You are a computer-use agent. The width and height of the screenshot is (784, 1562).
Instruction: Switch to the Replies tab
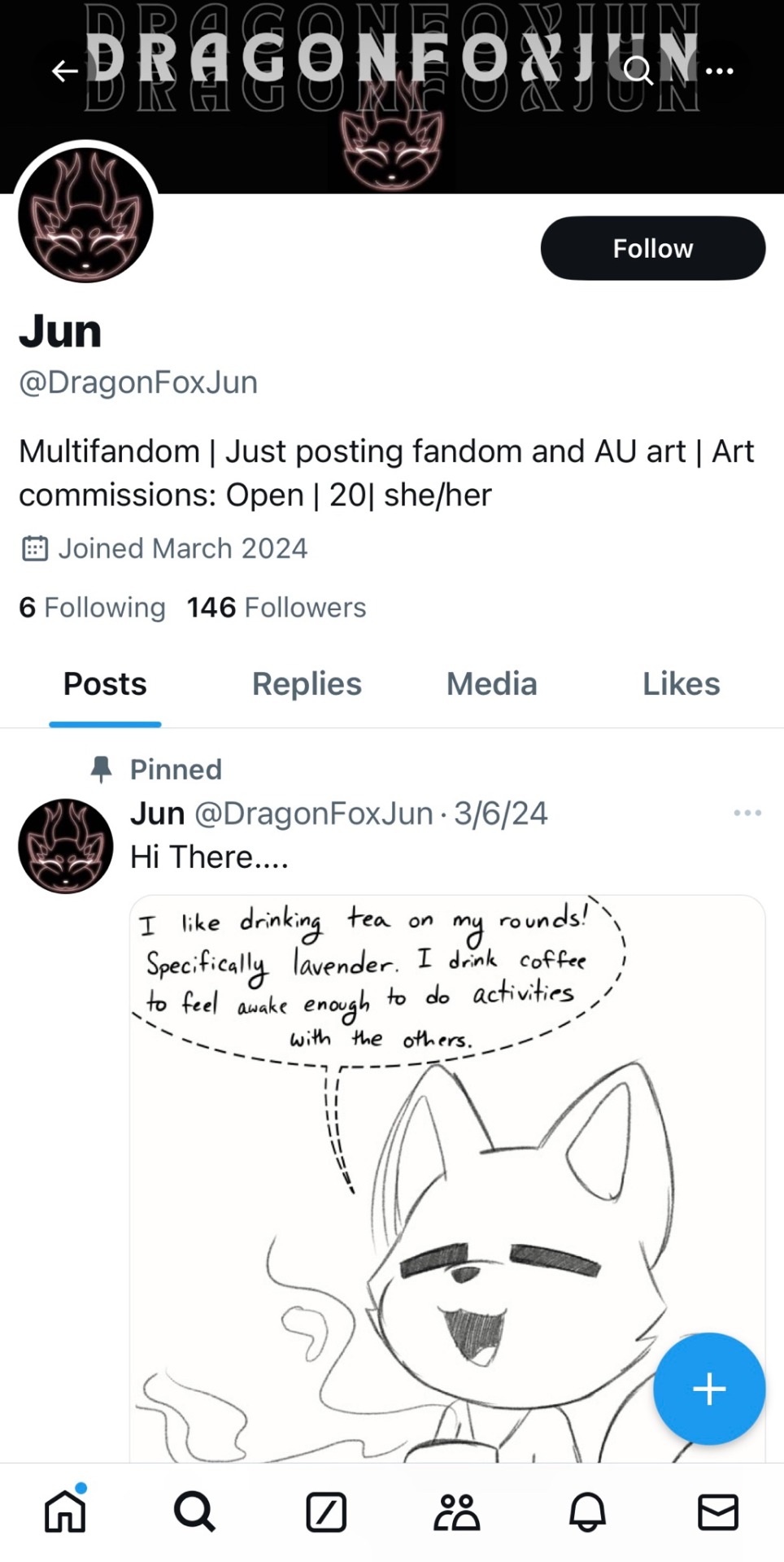(307, 684)
